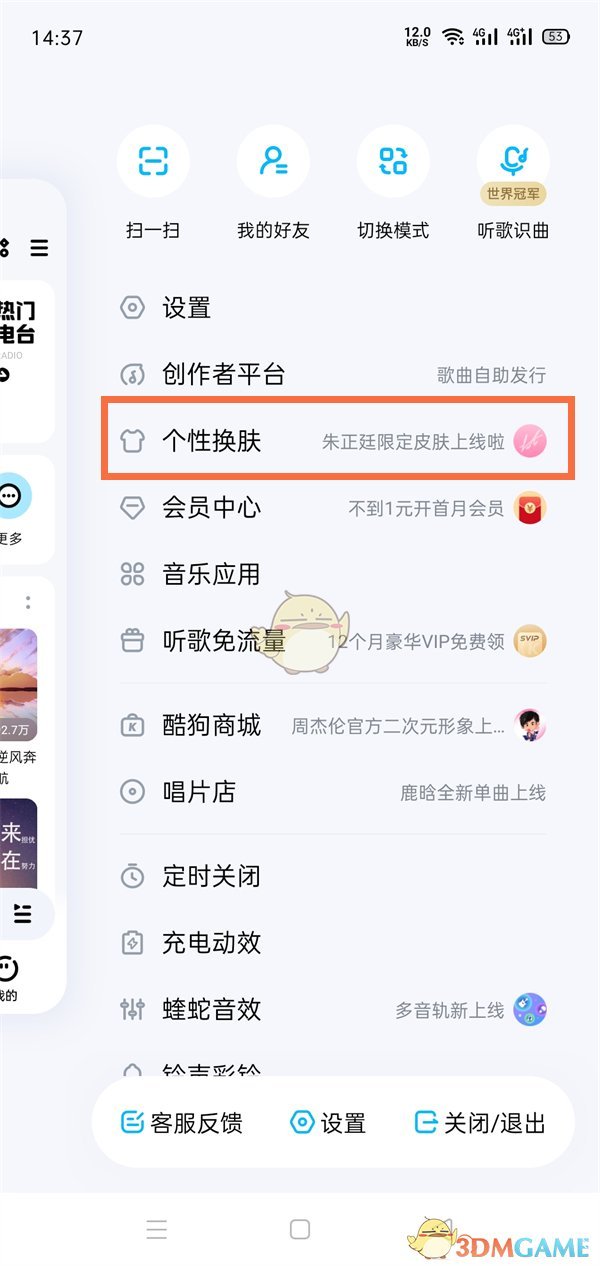This screenshot has height=1266, width=600.
Task: Open 唱片店
Action: 199,792
